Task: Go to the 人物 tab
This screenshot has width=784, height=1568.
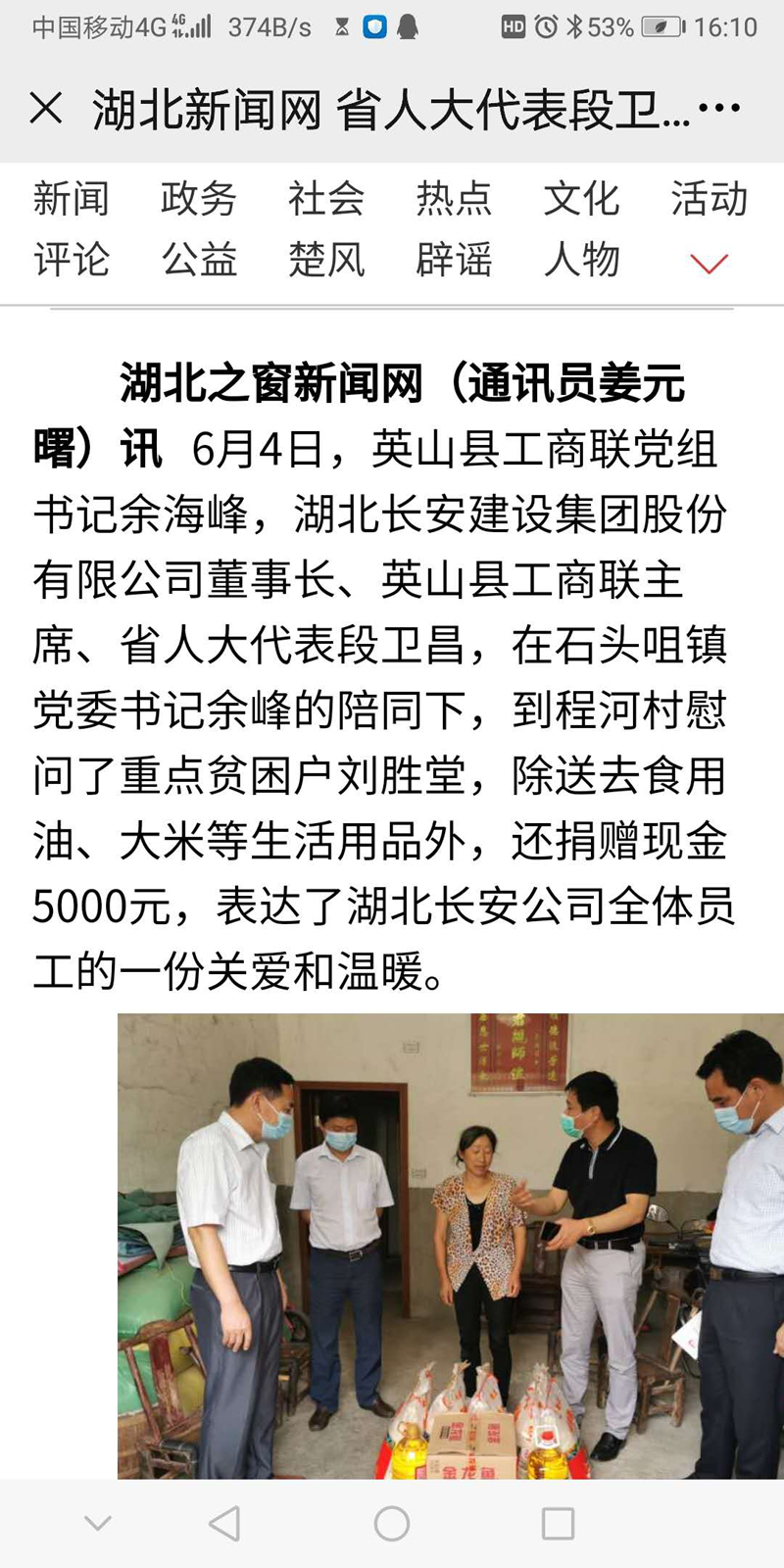Action: (581, 261)
